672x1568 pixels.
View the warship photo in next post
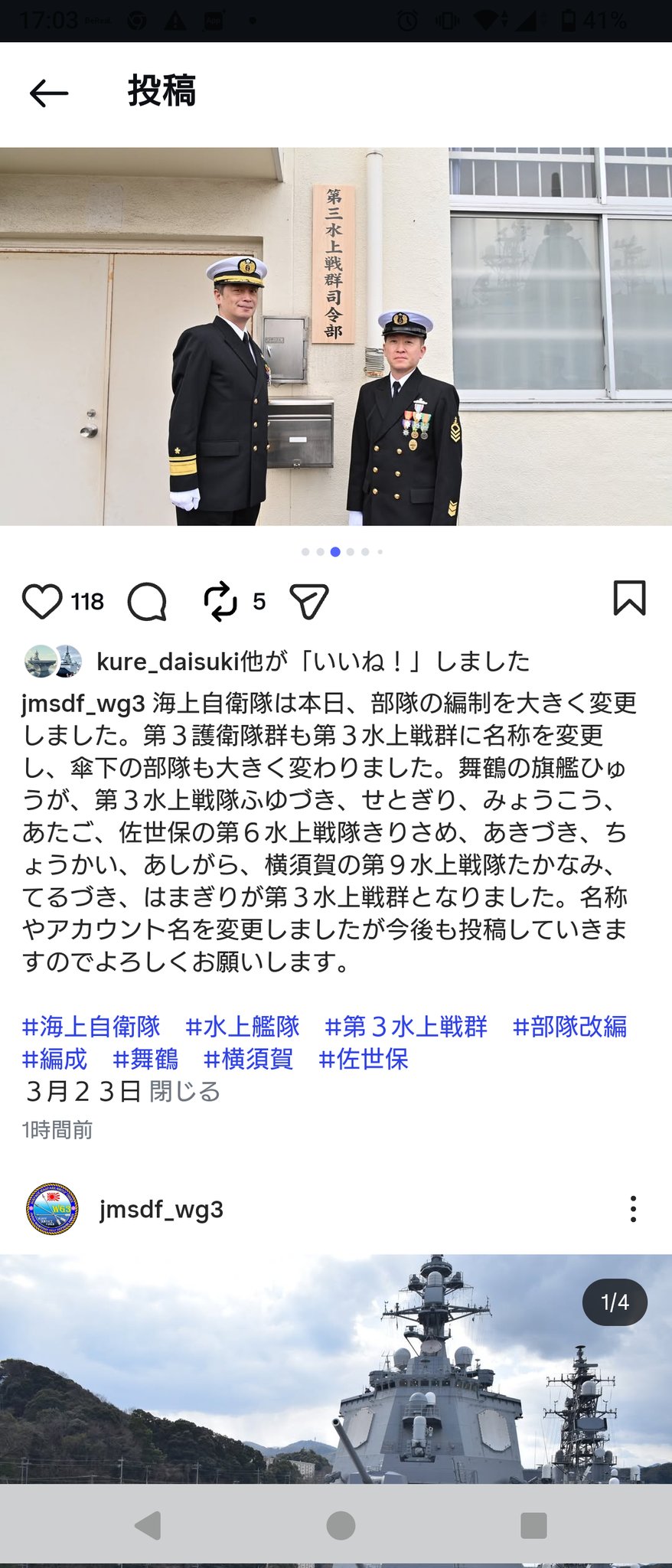[335, 1370]
